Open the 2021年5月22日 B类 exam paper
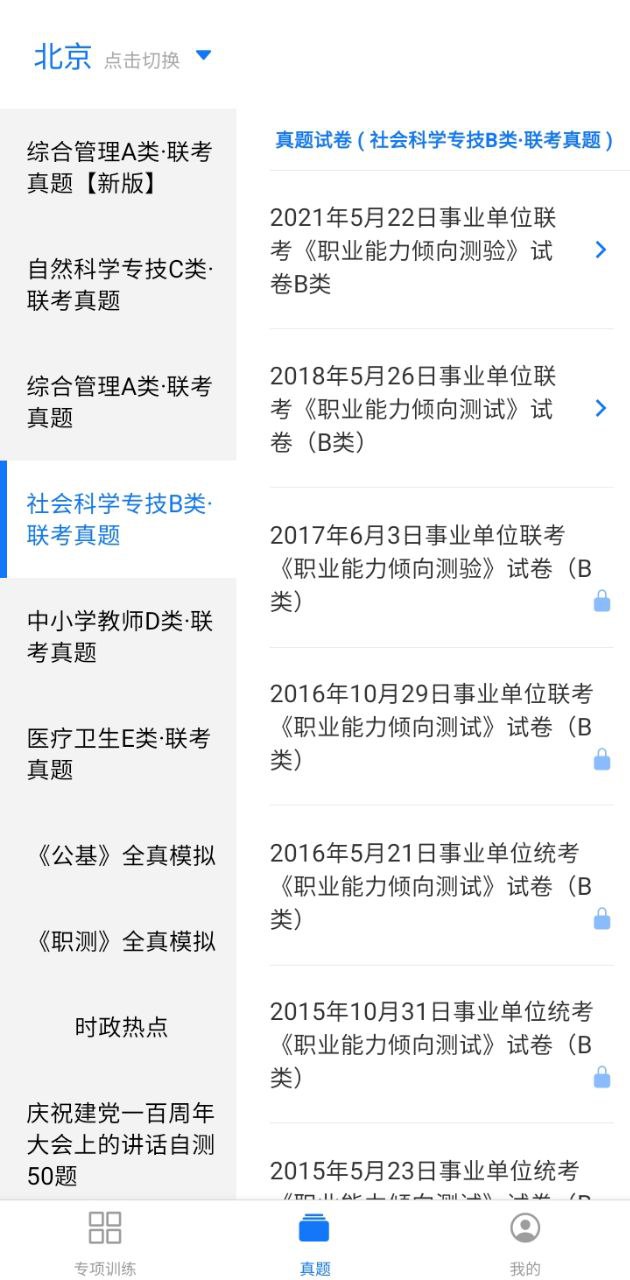This screenshot has width=630, height=1280. [440, 250]
